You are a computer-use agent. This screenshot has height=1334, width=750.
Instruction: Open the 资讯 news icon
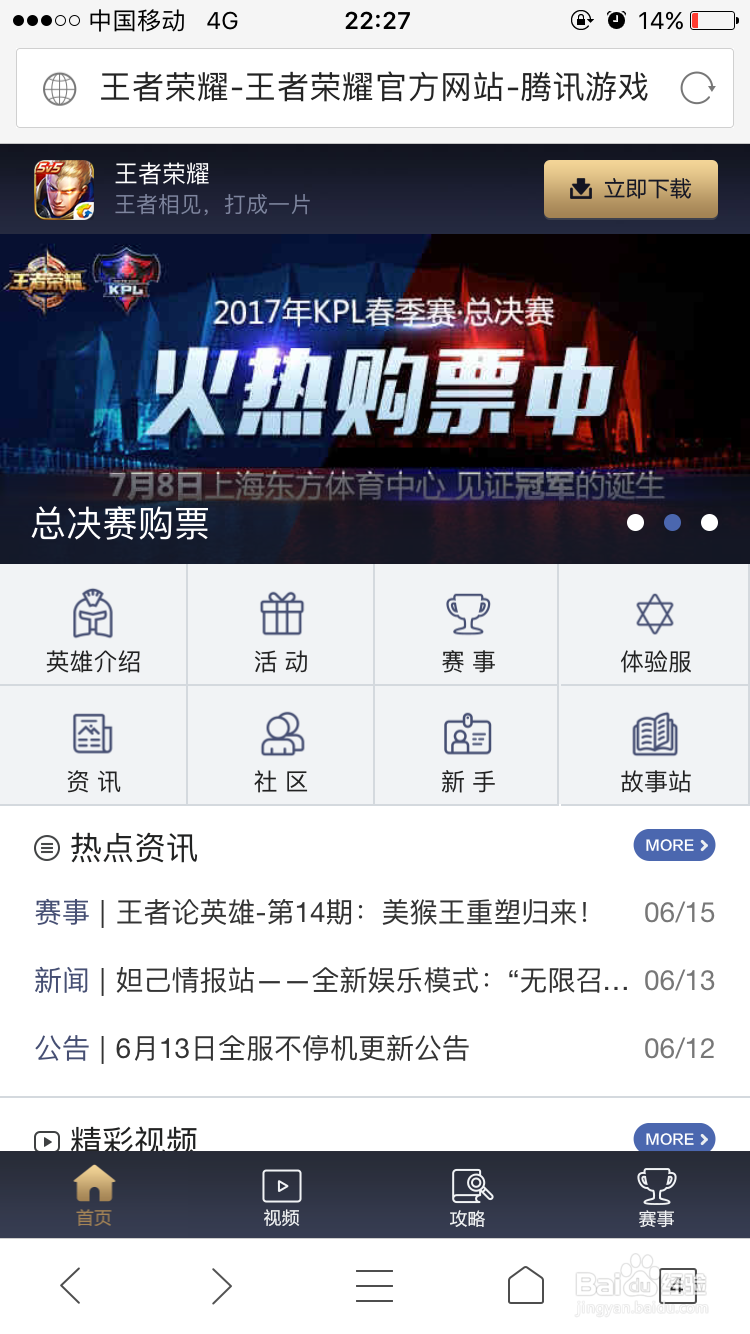coord(93,745)
